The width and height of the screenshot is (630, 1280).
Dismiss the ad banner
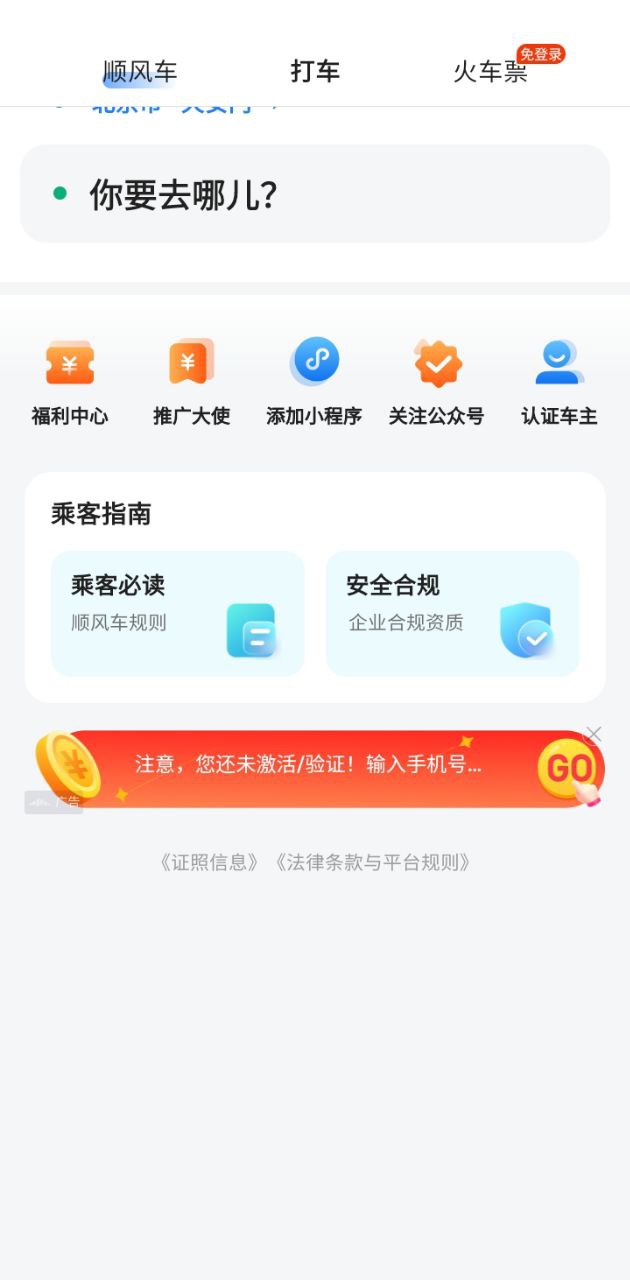point(593,735)
